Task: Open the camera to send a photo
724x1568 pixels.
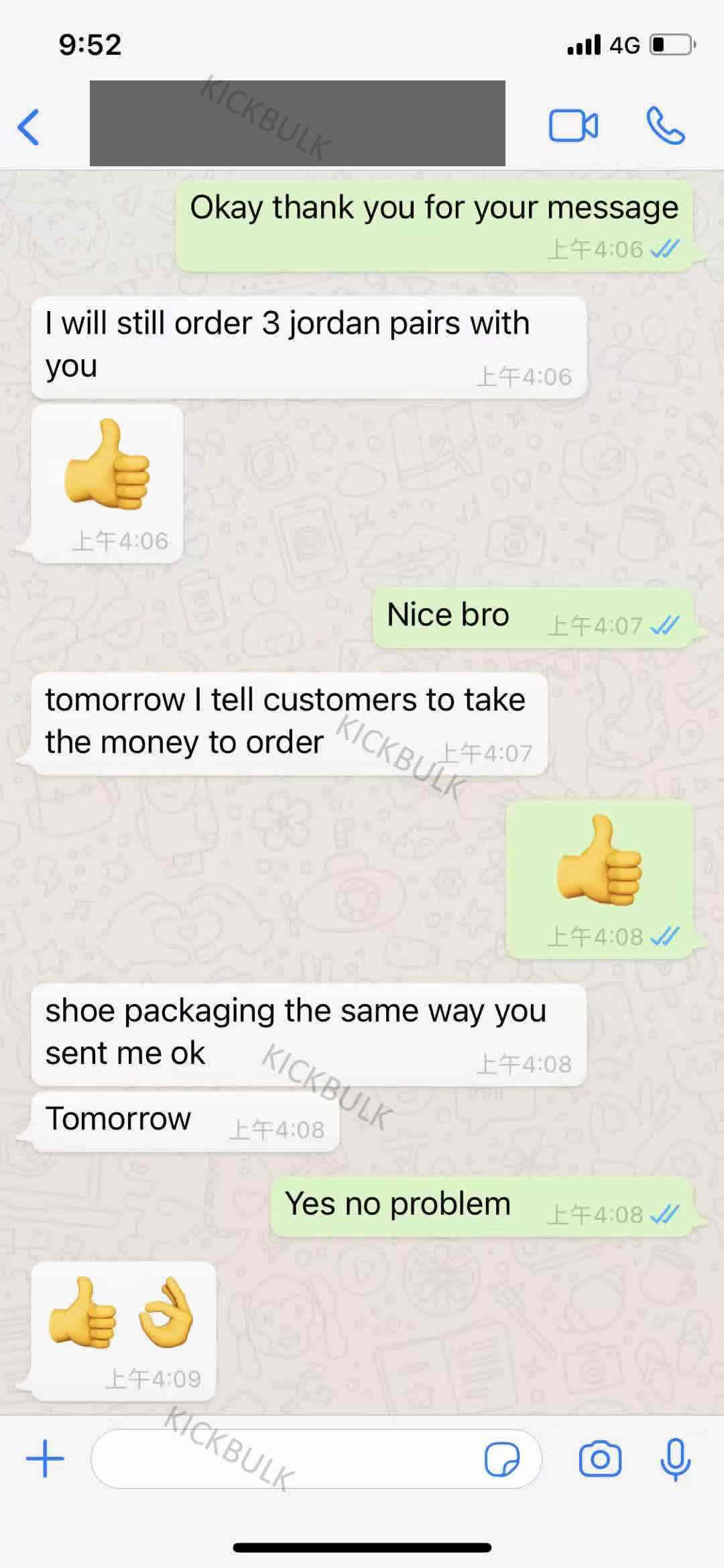Action: click(x=600, y=1459)
